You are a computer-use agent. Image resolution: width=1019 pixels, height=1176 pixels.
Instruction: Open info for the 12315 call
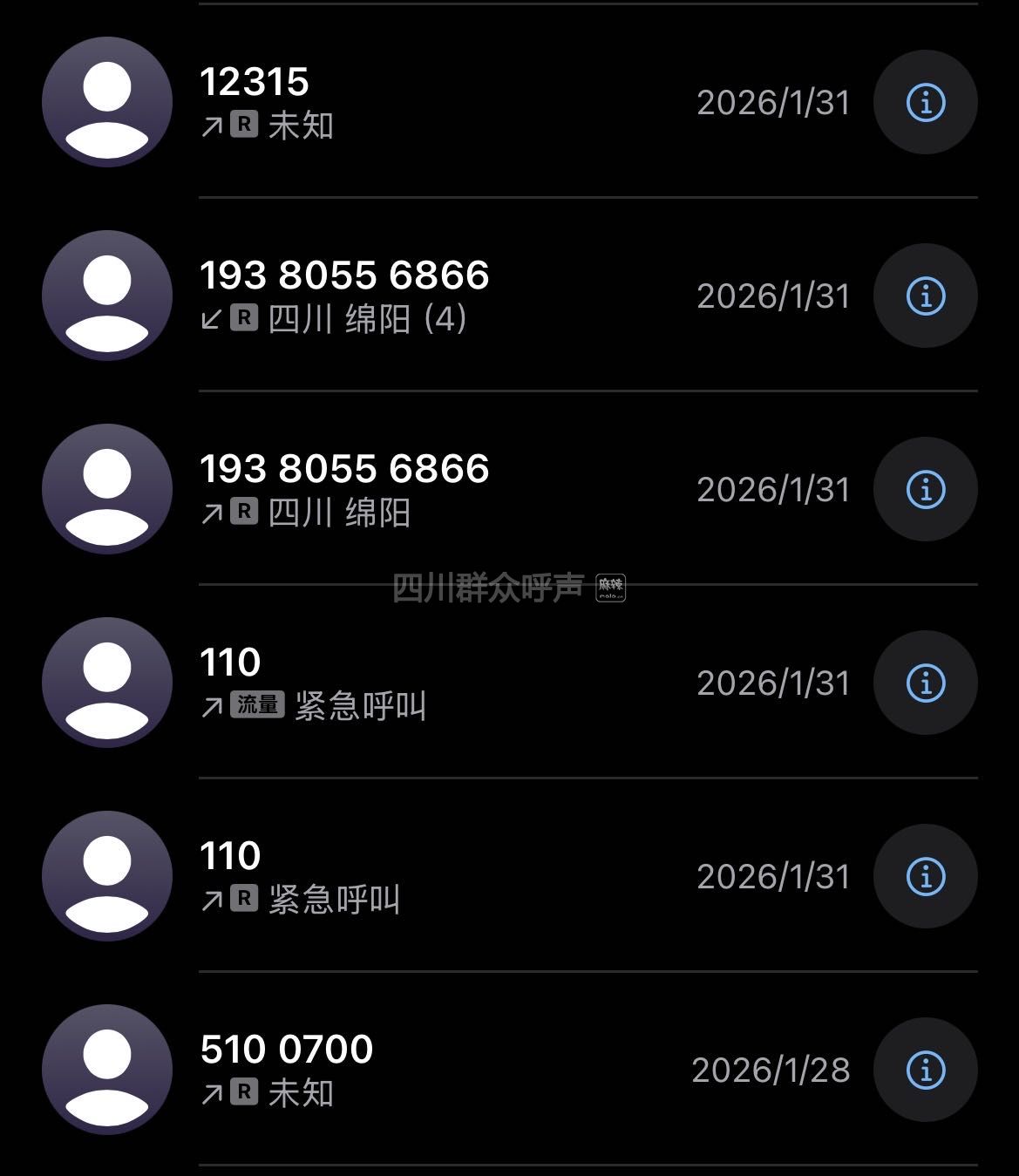click(x=925, y=103)
